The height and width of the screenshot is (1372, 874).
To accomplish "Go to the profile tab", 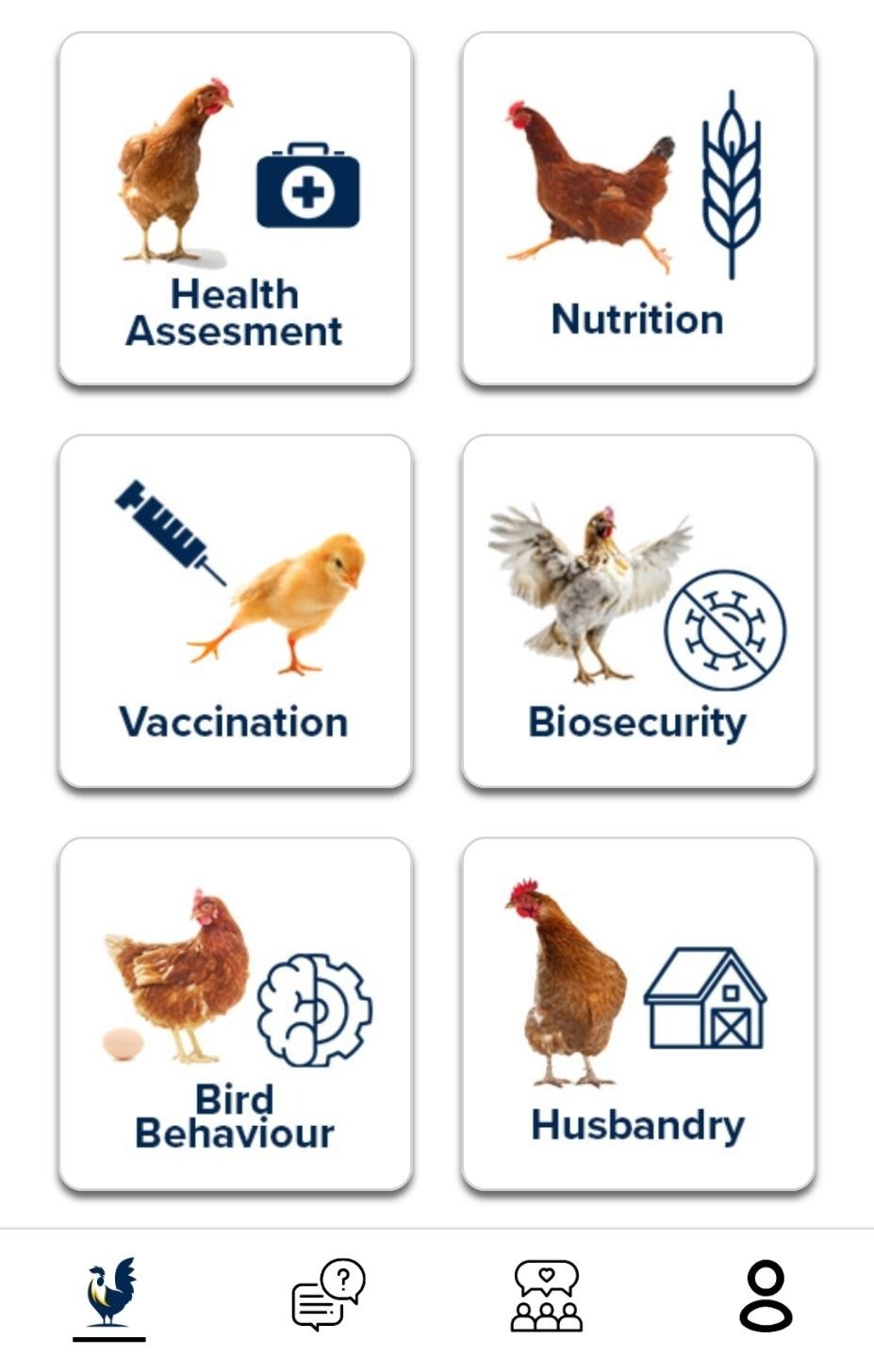I will [x=765, y=1295].
